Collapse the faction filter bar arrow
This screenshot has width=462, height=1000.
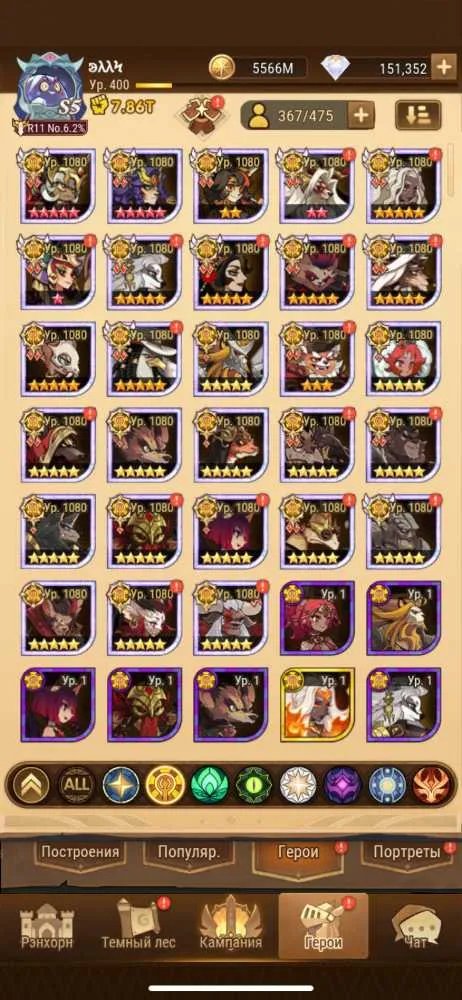[31, 786]
